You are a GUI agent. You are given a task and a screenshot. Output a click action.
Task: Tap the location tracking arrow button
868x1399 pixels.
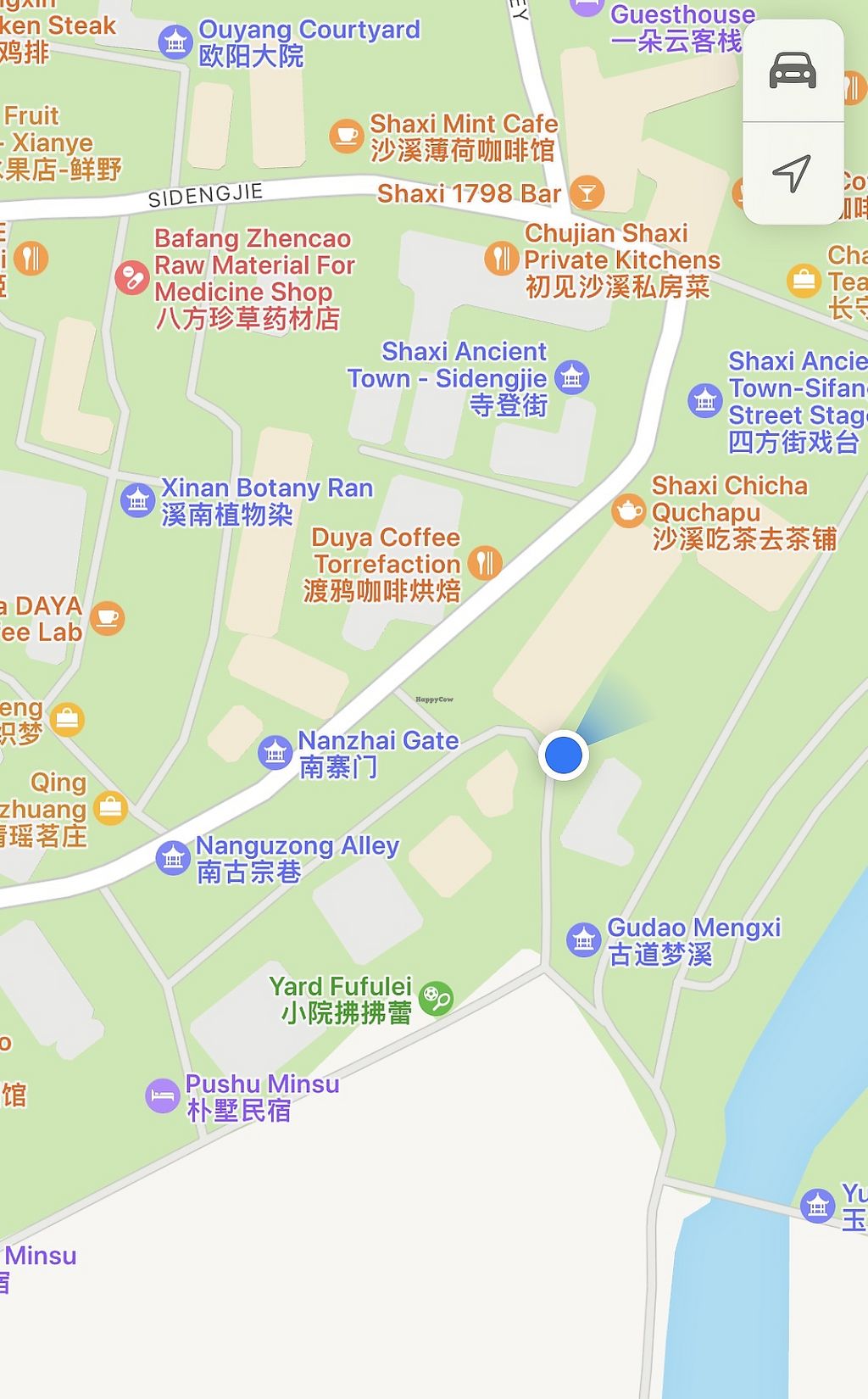[793, 174]
